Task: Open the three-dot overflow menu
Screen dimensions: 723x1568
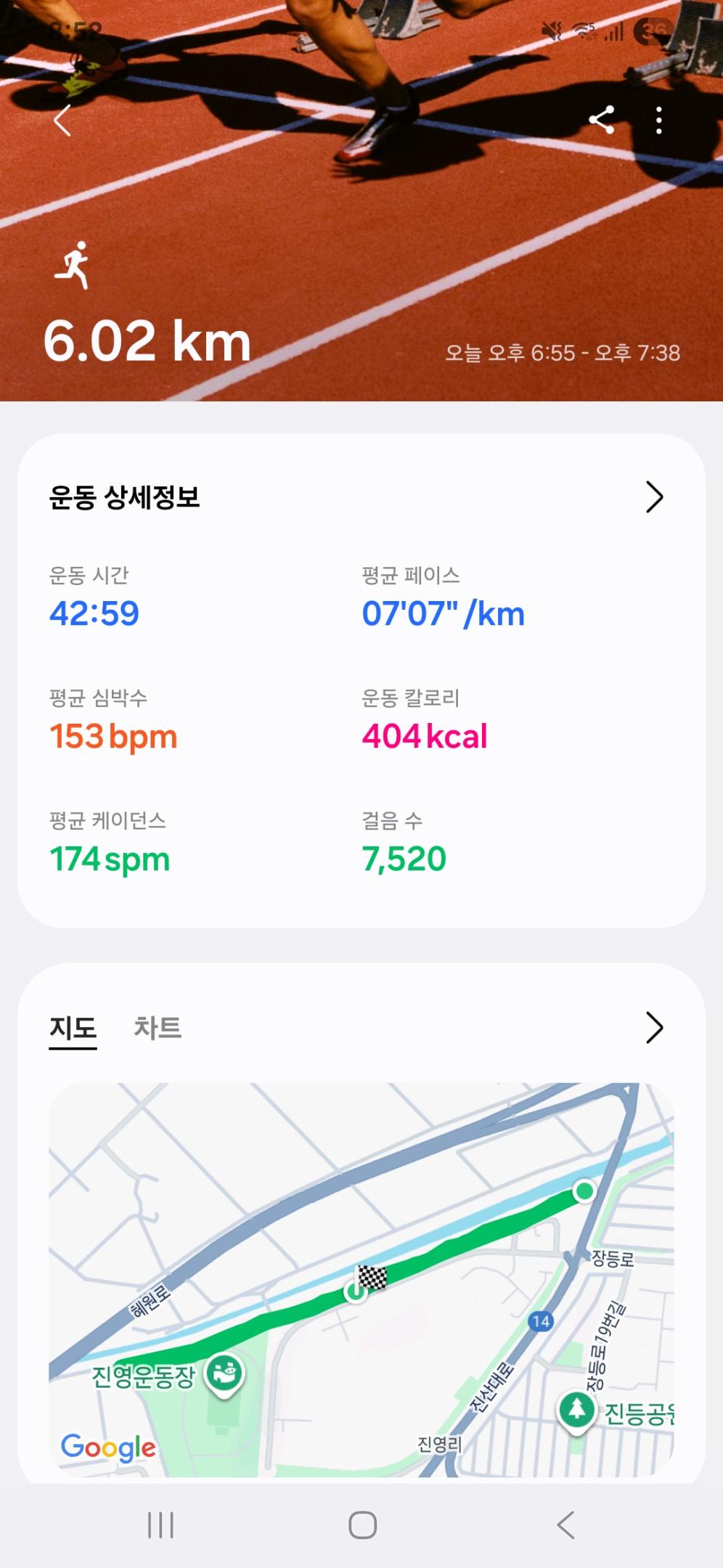Action: click(x=658, y=121)
